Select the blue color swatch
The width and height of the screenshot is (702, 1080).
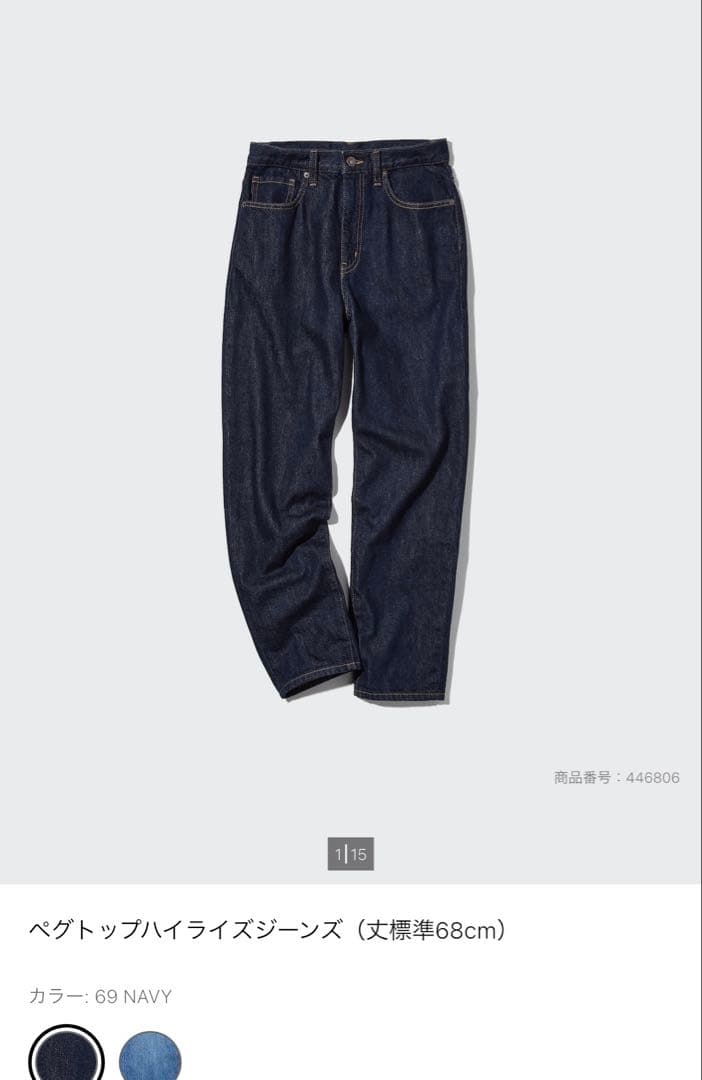(x=149, y=1055)
